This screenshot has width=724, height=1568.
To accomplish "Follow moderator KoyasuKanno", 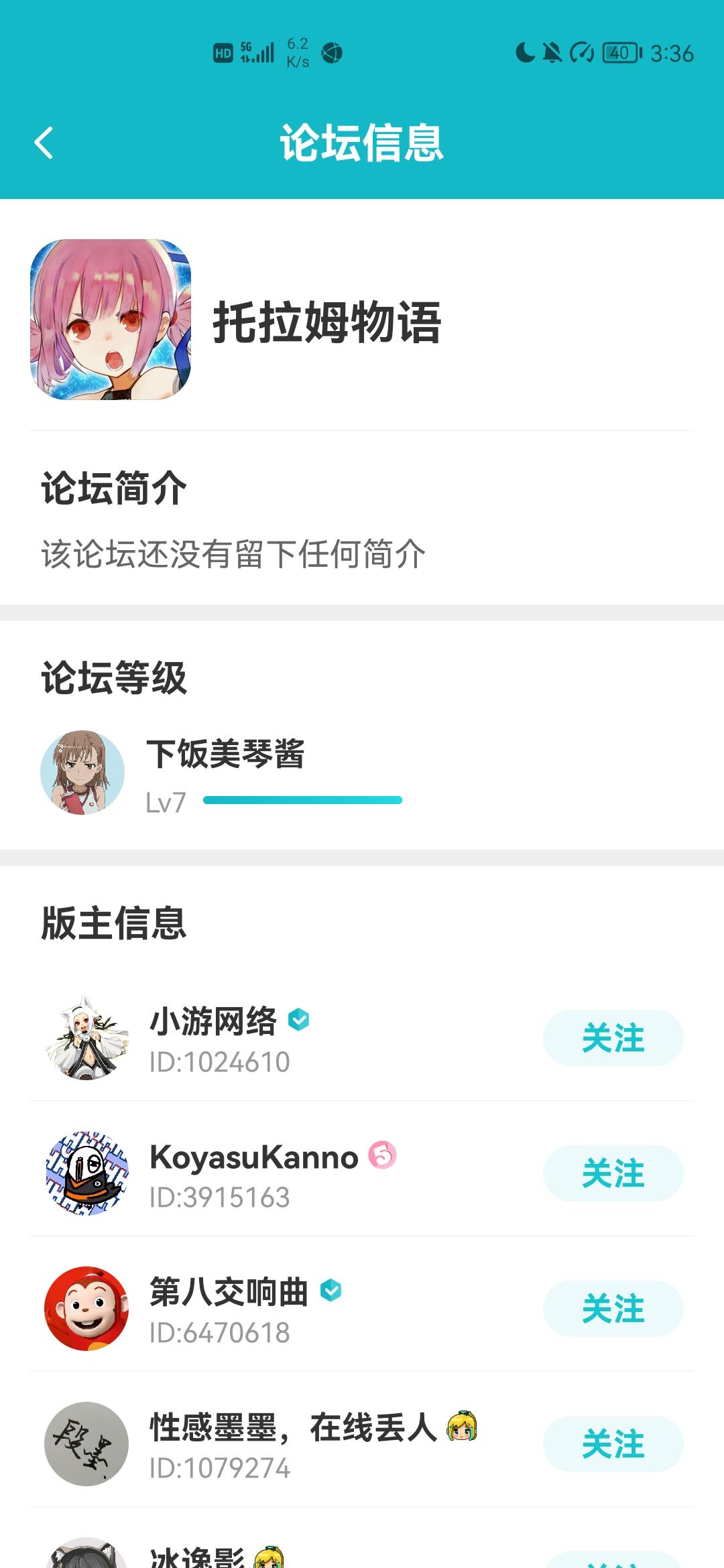I will tap(612, 1172).
